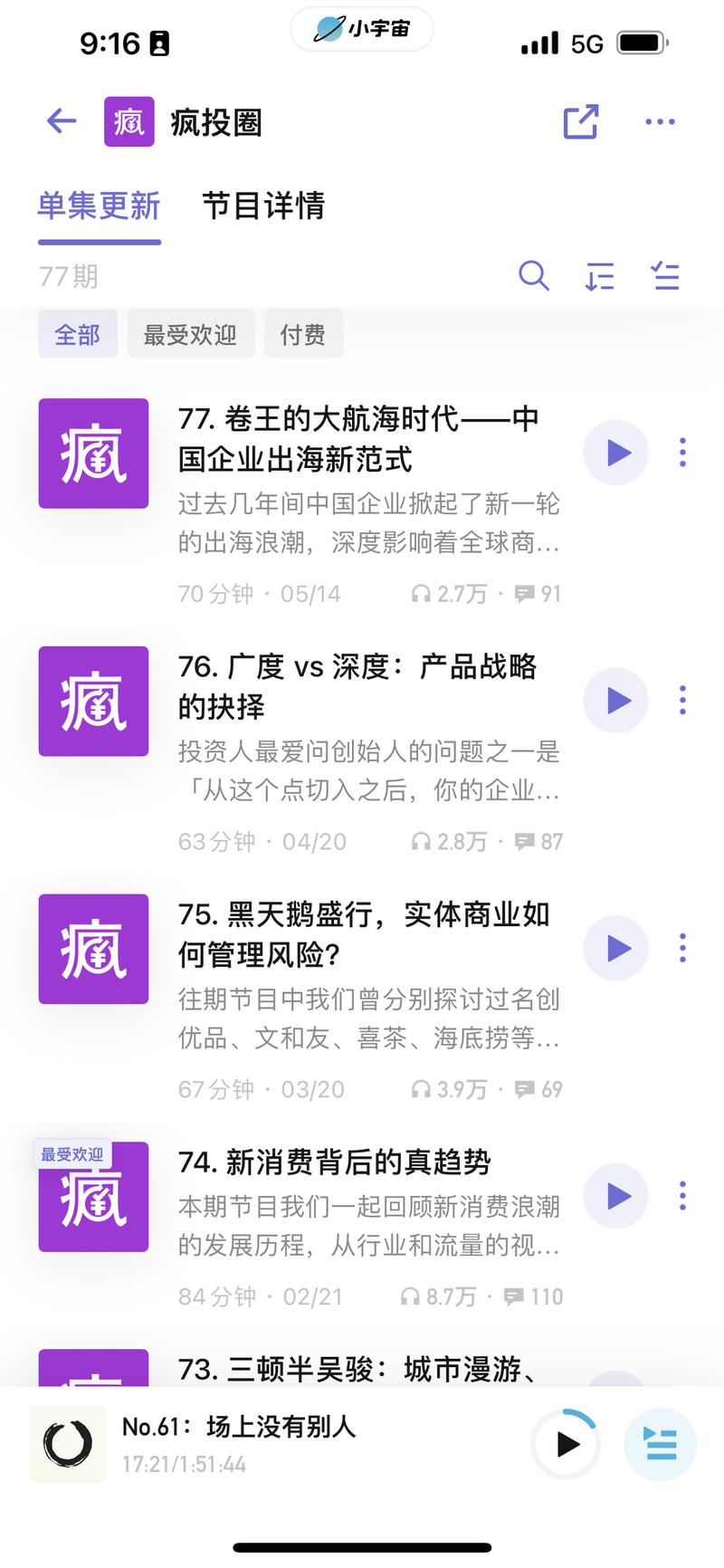
Task: Enable the 付费 episodes filter
Action: tap(304, 334)
